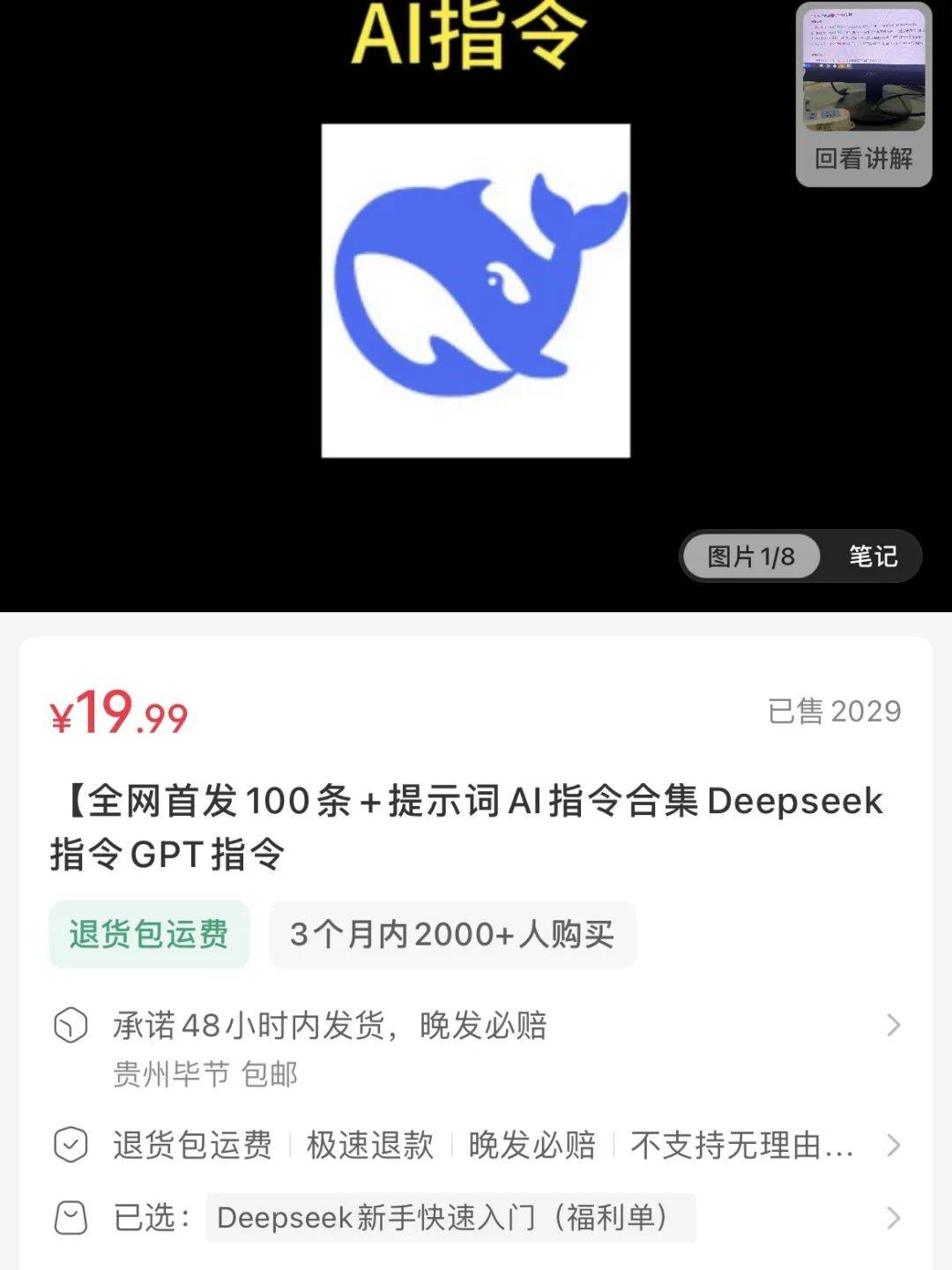Tap the 已售2029 sales count
Image resolution: width=952 pixels, height=1270 pixels.
833,713
